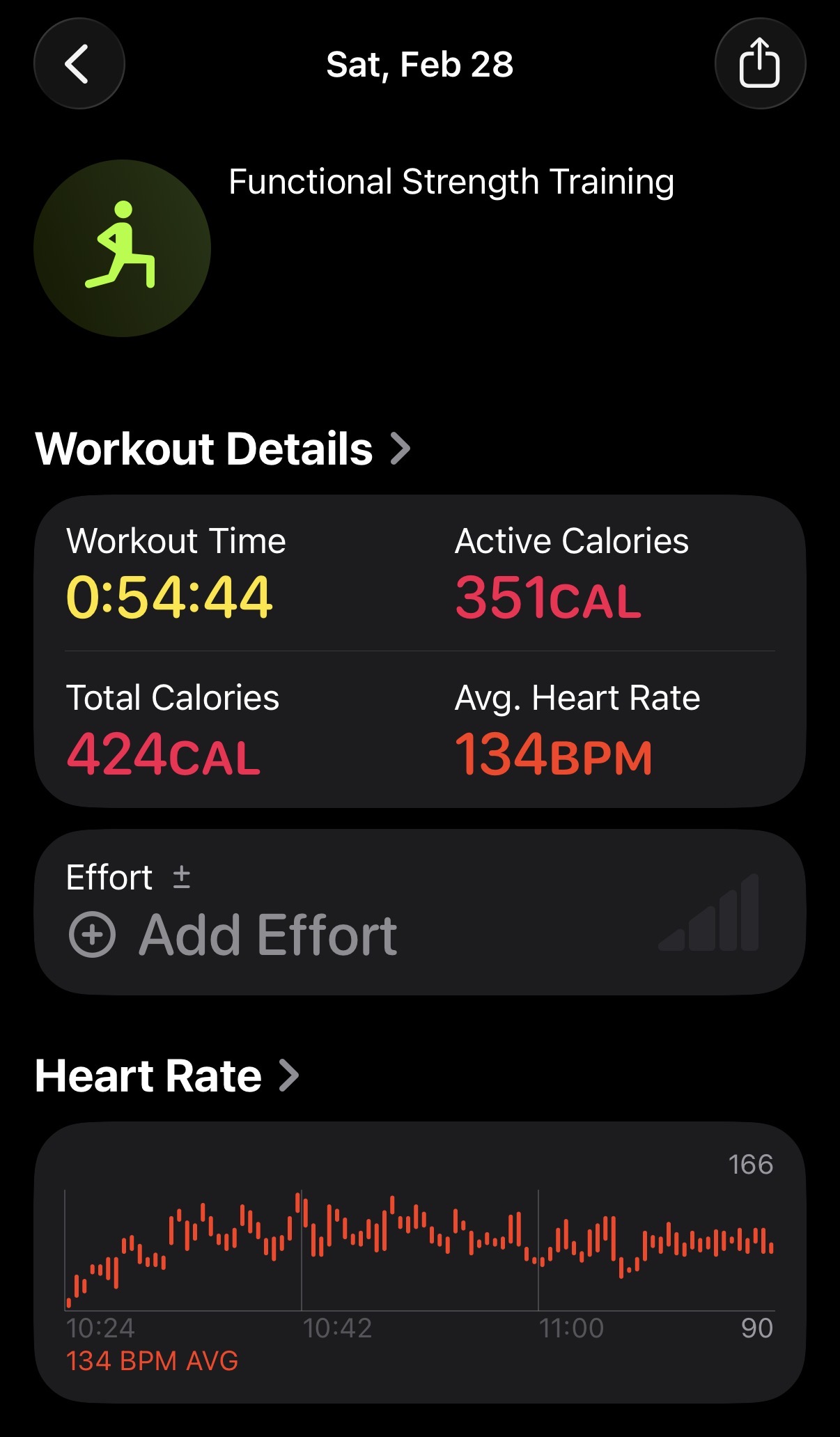
Task: Tap Add Effort to rate the workout
Action: pyautogui.click(x=234, y=934)
